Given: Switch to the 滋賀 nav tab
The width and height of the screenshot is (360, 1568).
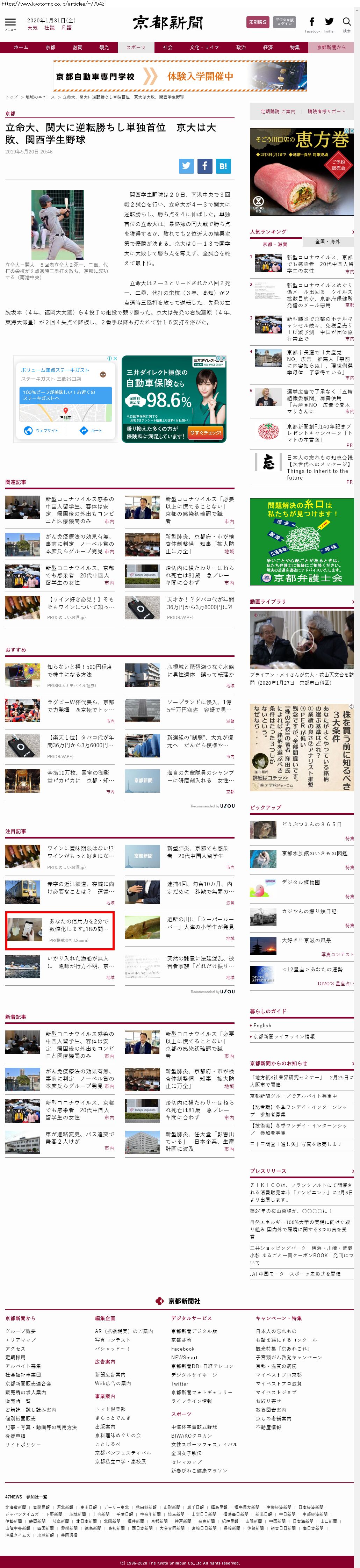Looking at the screenshot, I should (x=77, y=48).
